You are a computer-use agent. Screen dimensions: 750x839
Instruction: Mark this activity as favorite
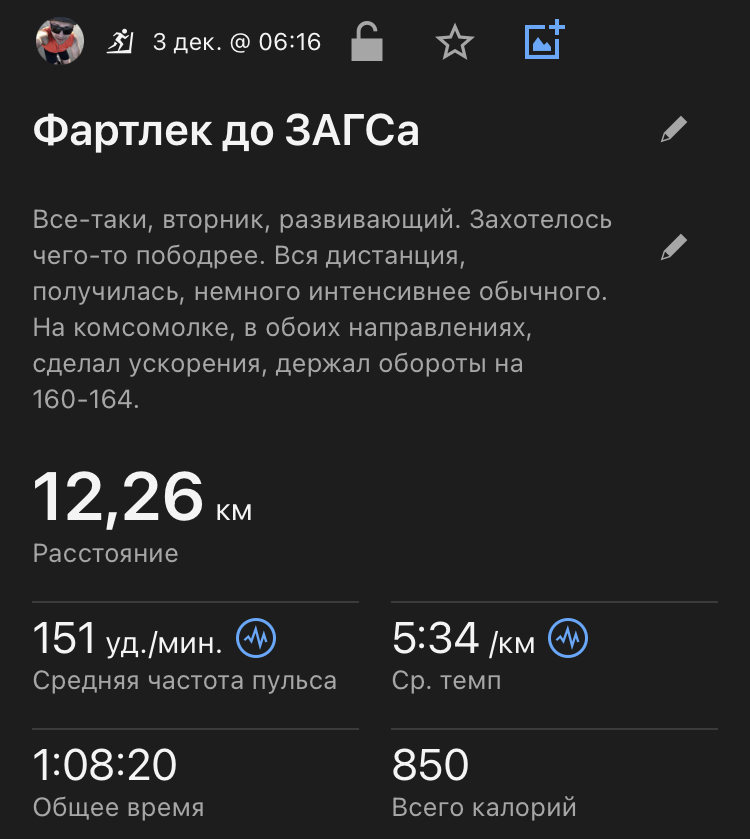[x=455, y=42]
